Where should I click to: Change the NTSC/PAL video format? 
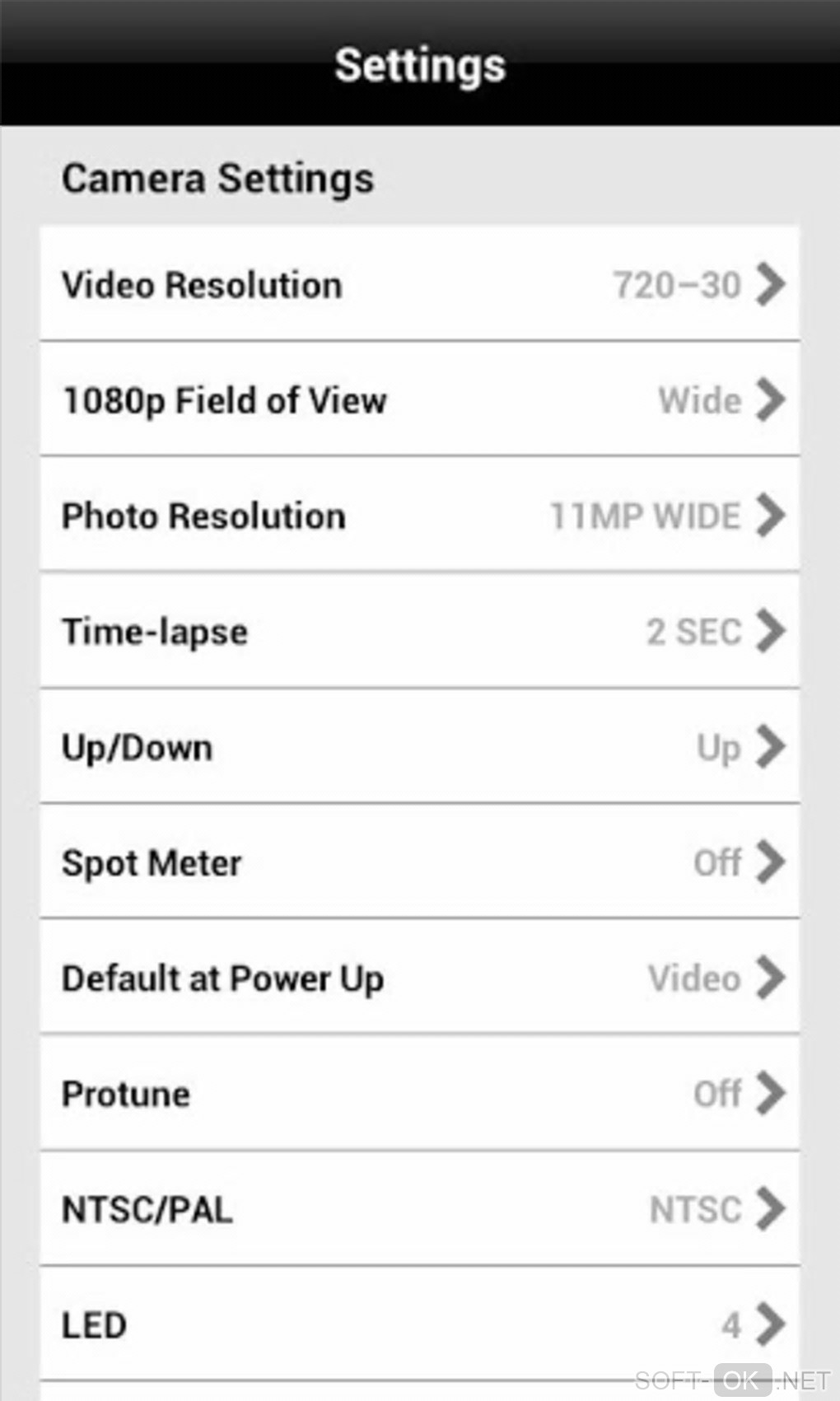point(420,1209)
